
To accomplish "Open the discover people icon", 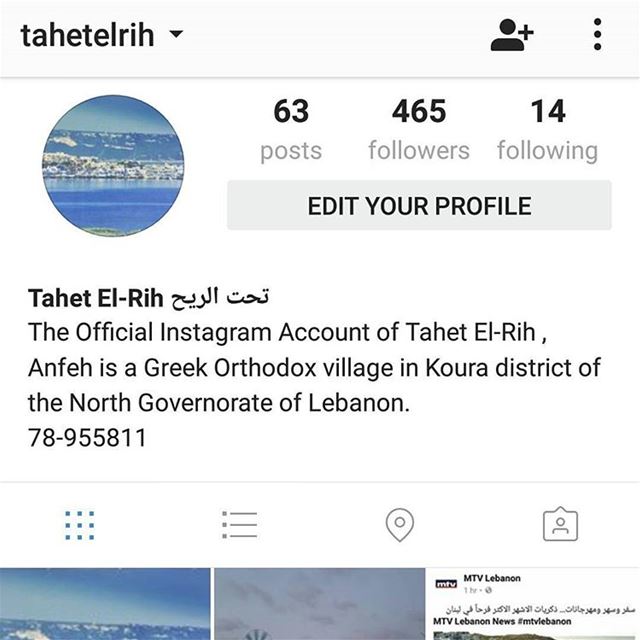I will tap(511, 35).
